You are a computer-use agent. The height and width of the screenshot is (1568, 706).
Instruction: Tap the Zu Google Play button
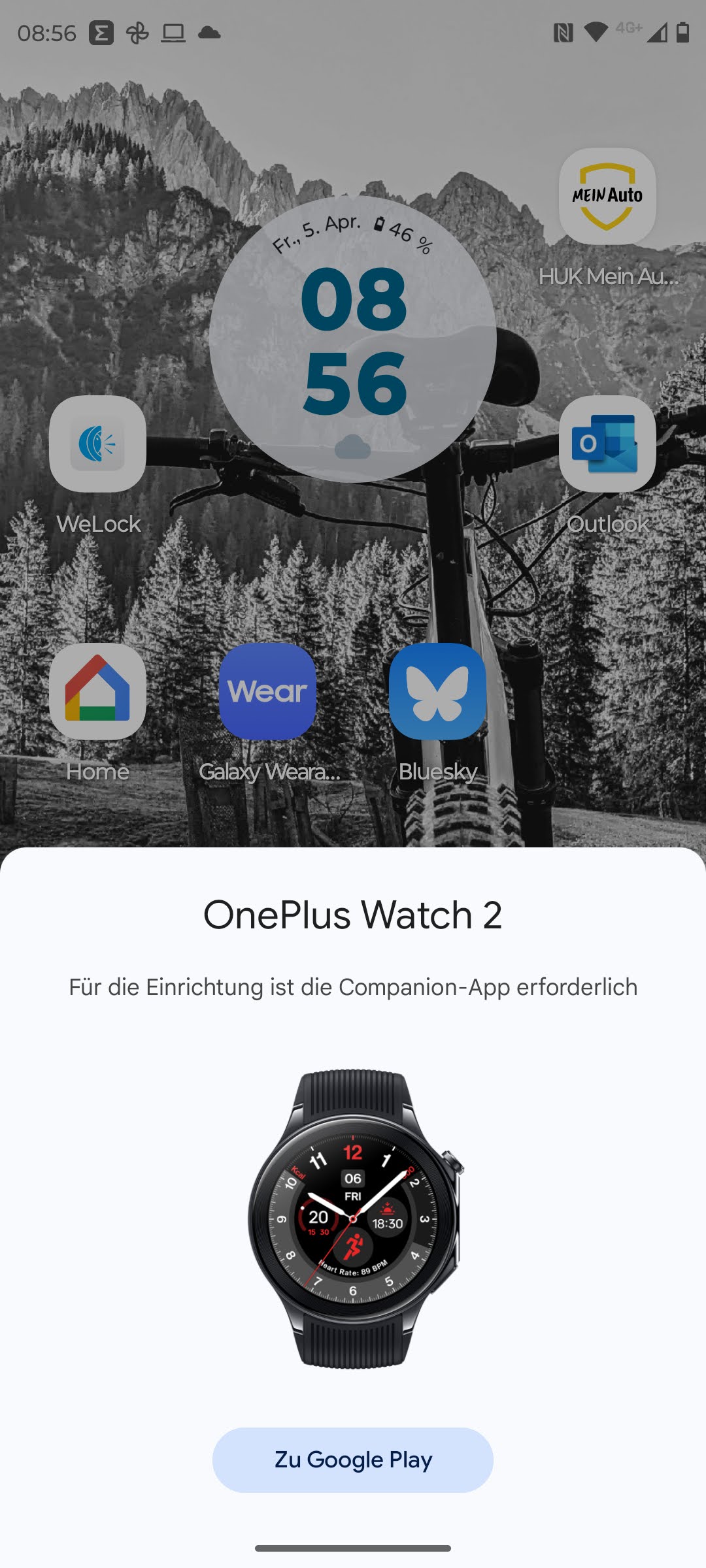point(352,1460)
